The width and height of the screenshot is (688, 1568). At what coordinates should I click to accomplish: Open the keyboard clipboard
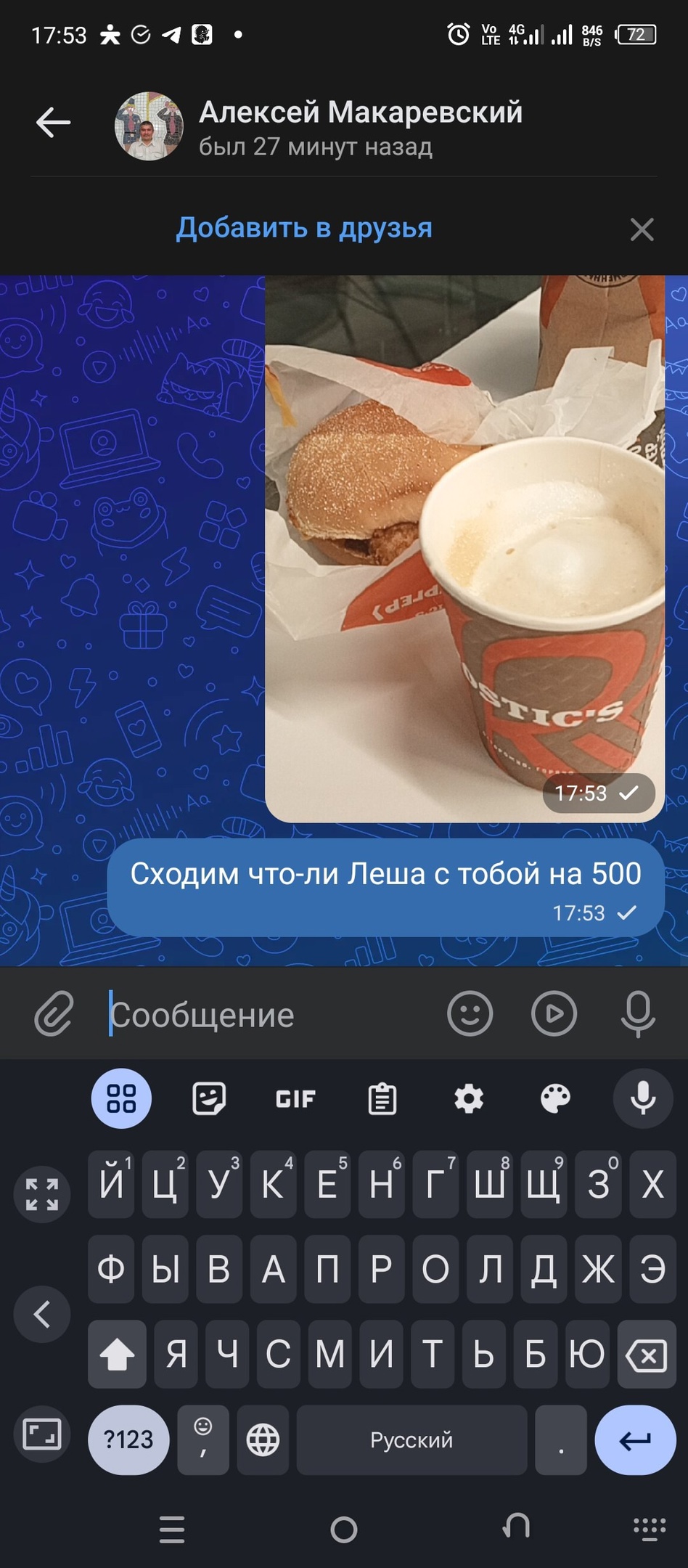[382, 1098]
